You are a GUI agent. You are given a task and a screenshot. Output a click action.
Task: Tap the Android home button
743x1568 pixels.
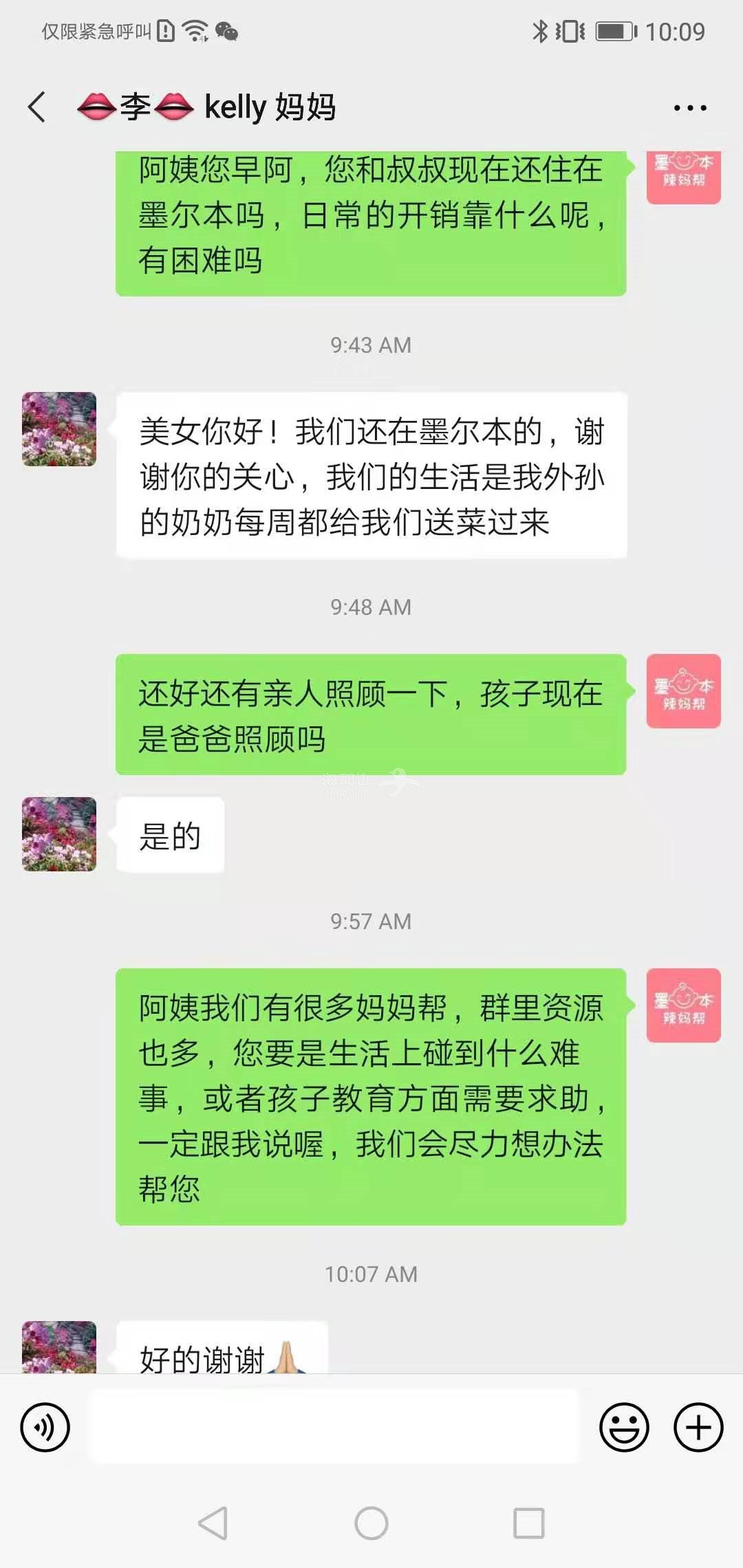point(371,1523)
